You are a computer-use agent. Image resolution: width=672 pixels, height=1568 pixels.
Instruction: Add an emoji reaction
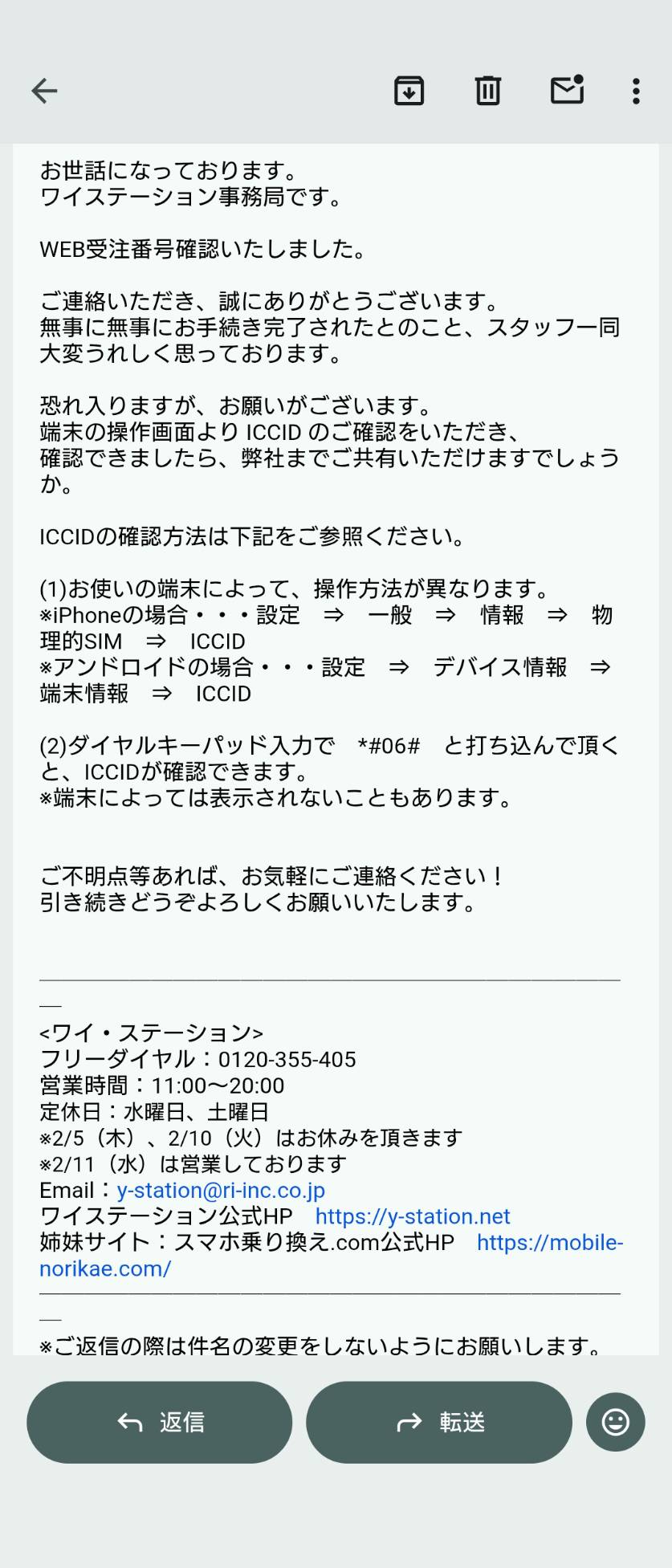point(616,1422)
